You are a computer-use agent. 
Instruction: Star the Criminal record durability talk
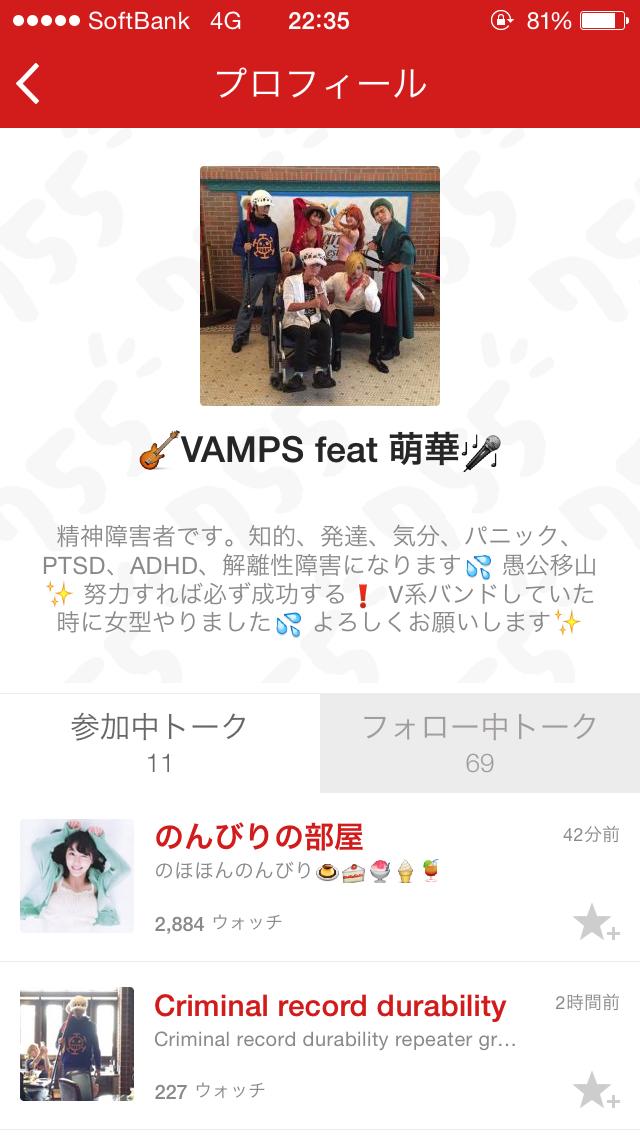click(x=596, y=1090)
